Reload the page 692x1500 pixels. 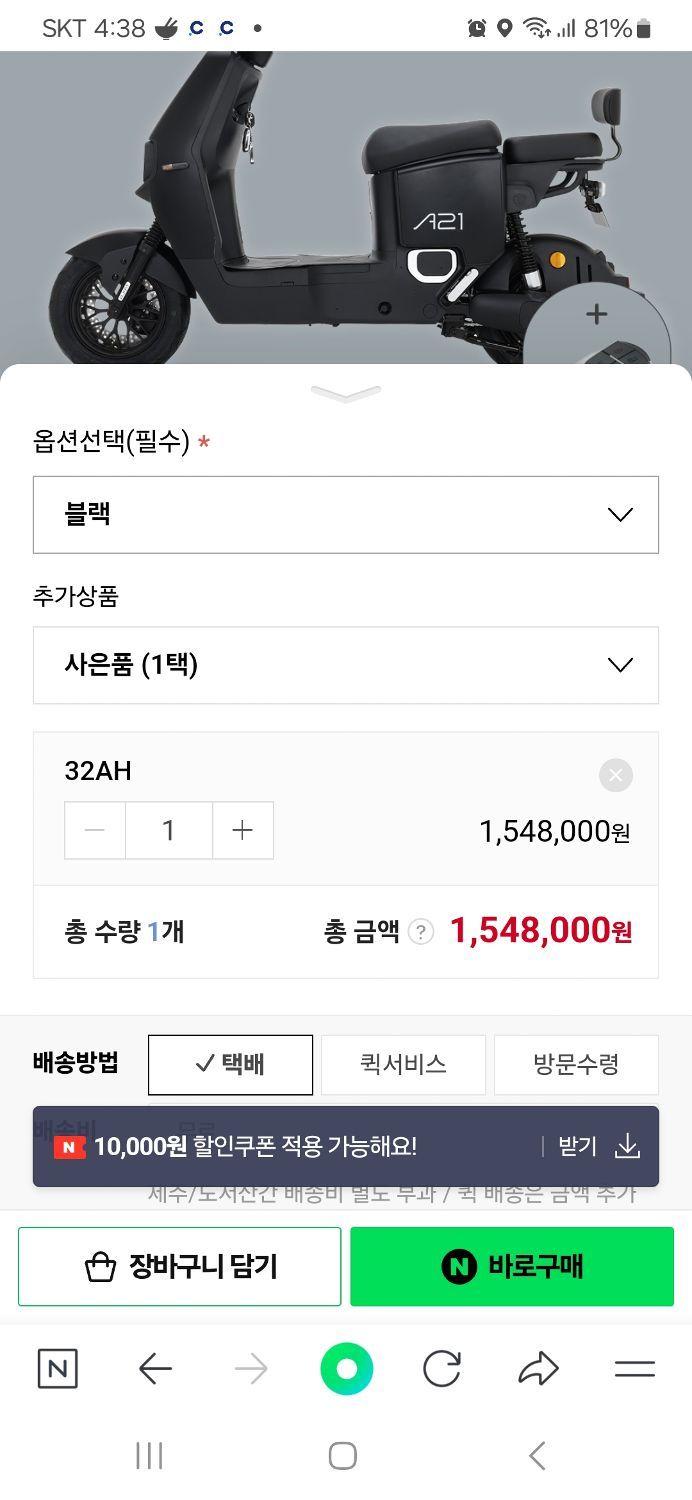(x=441, y=1368)
